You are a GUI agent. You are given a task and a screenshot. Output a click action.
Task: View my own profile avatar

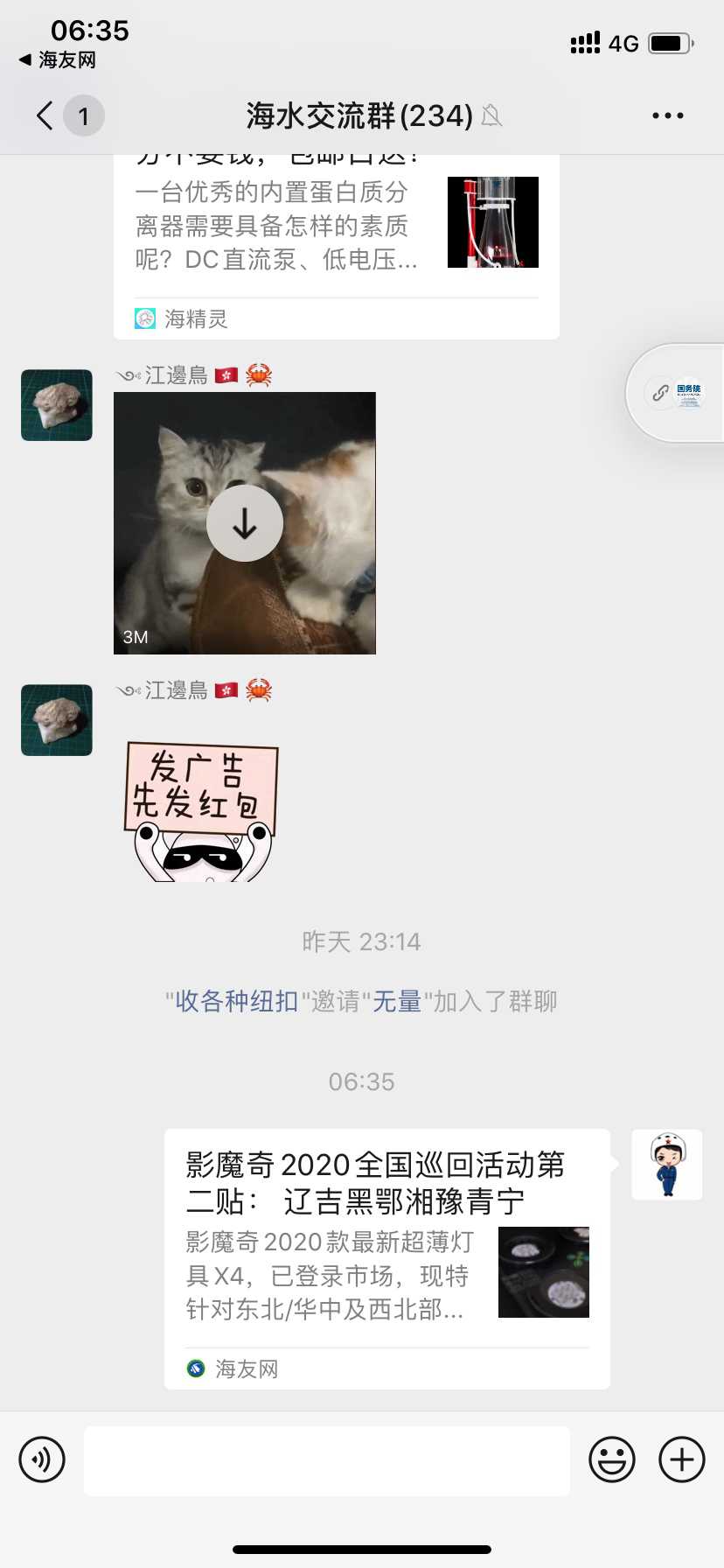pyautogui.click(x=667, y=1165)
